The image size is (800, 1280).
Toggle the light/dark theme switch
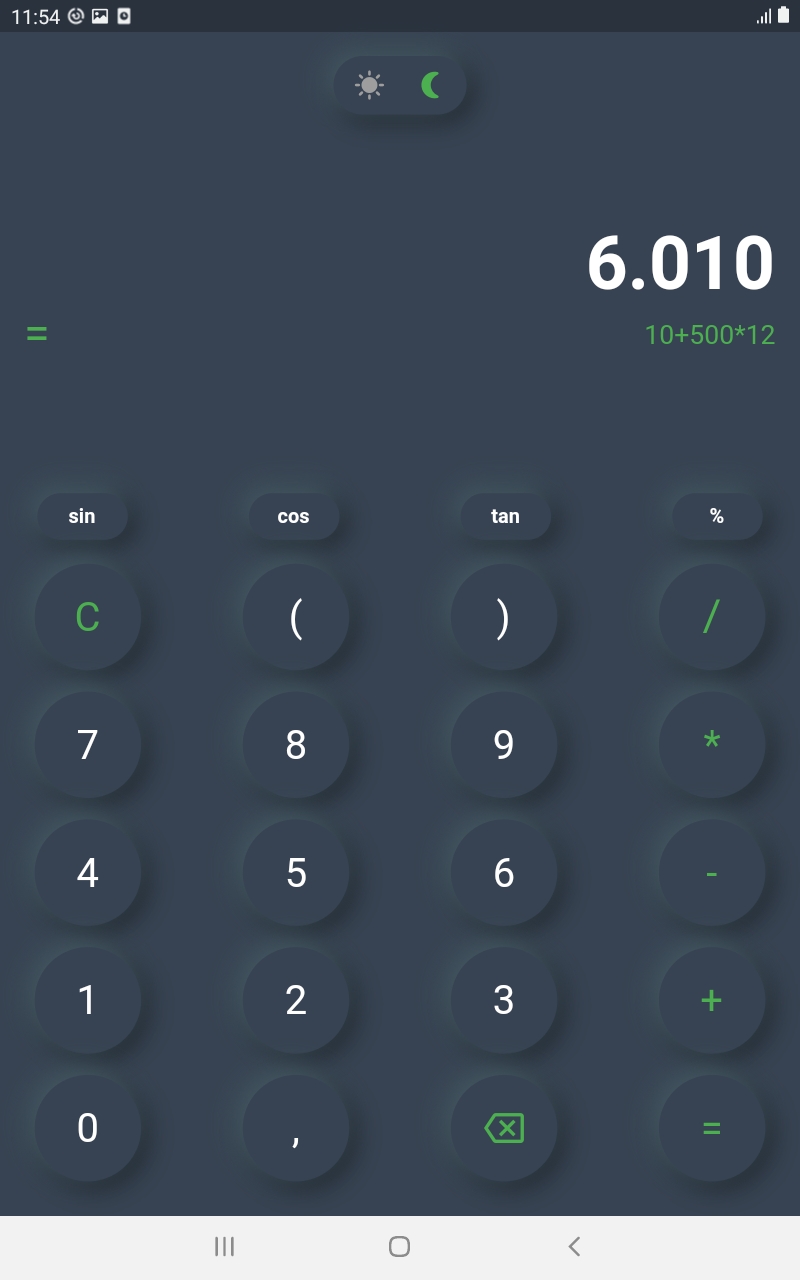click(400, 85)
